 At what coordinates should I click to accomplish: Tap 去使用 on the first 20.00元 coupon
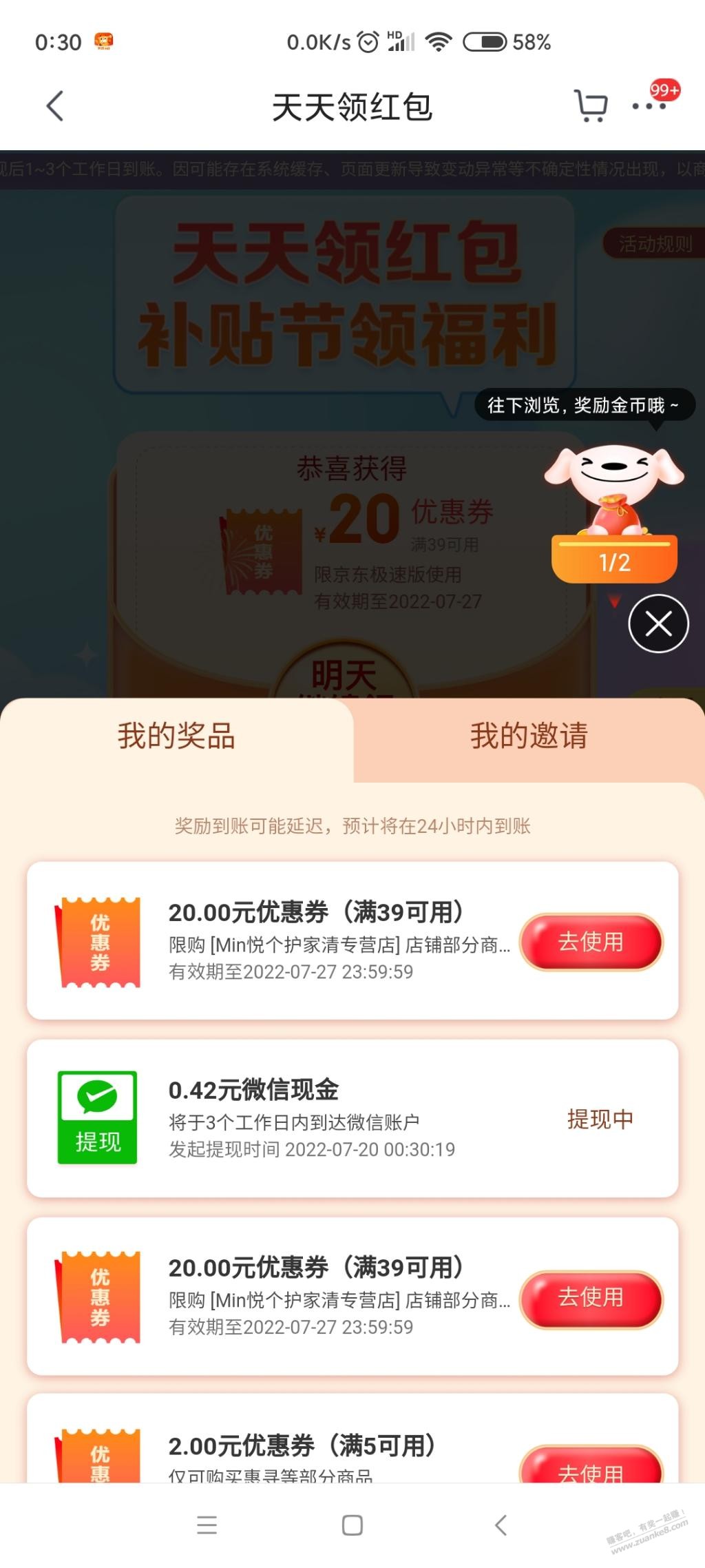point(591,942)
